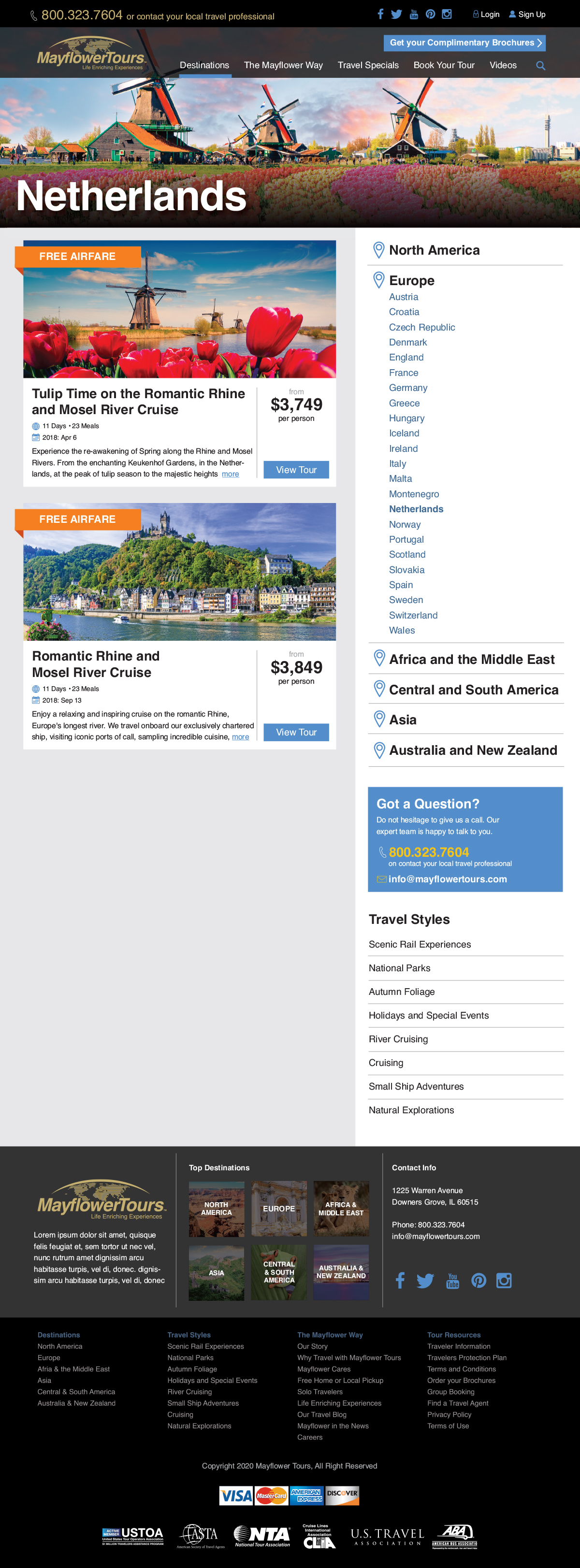This screenshot has height=1568, width=580.
Task: Choose Switzerland from the country list
Action: 413,616
